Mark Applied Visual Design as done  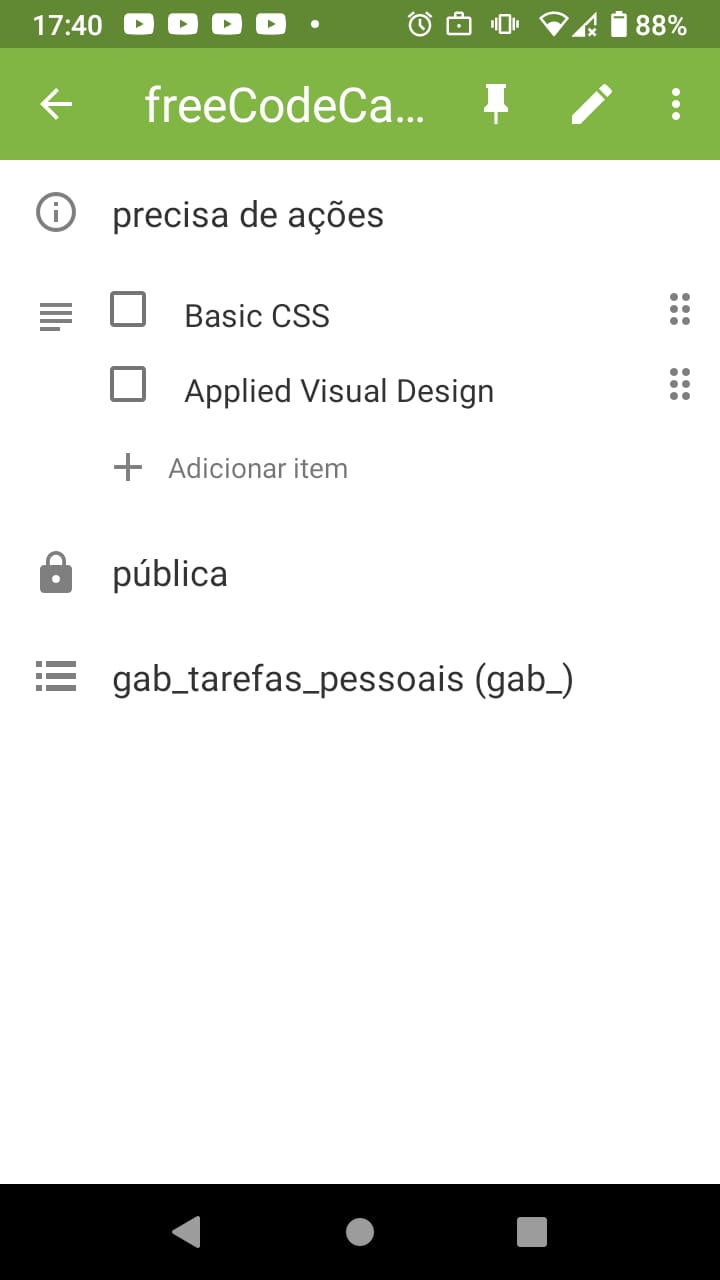tap(128, 384)
